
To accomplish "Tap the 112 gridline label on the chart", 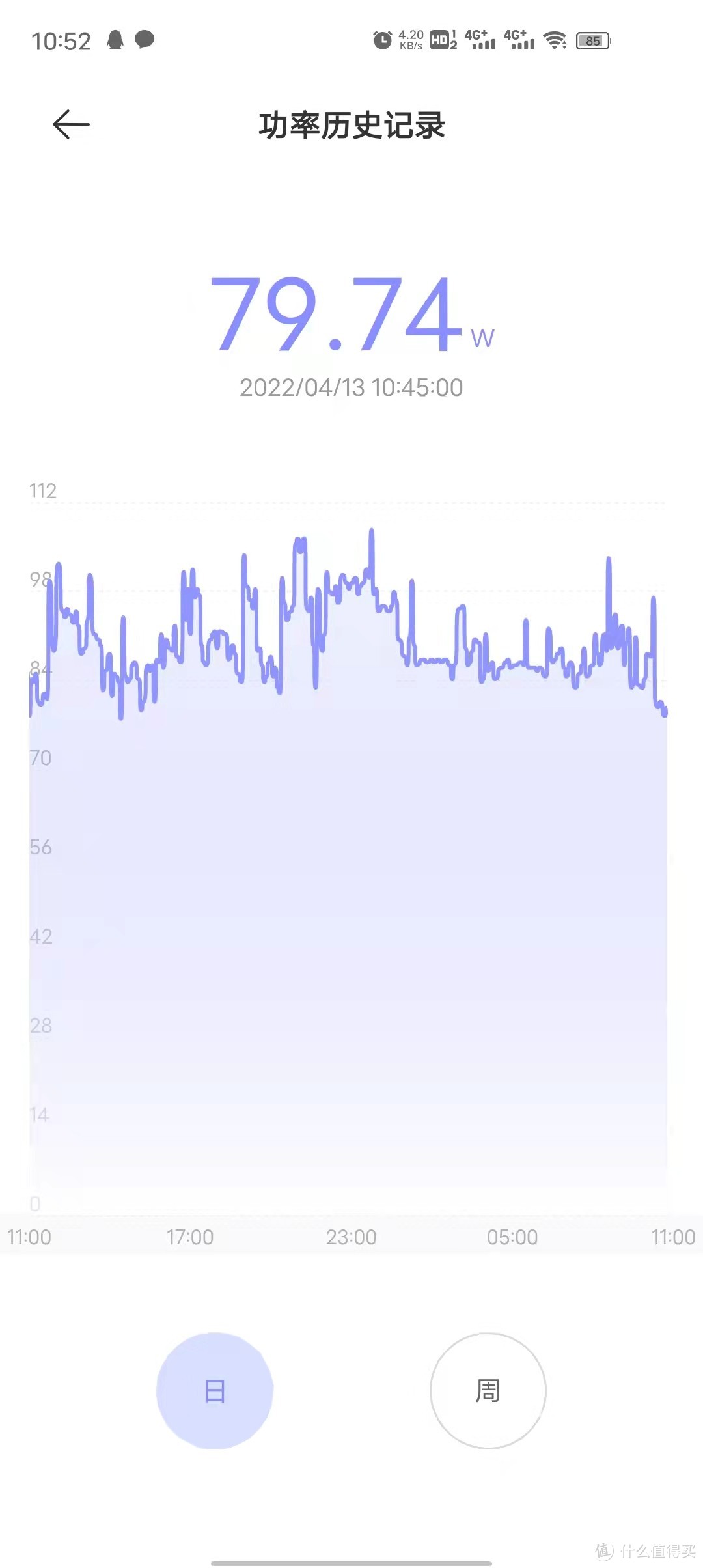I will tap(43, 491).
